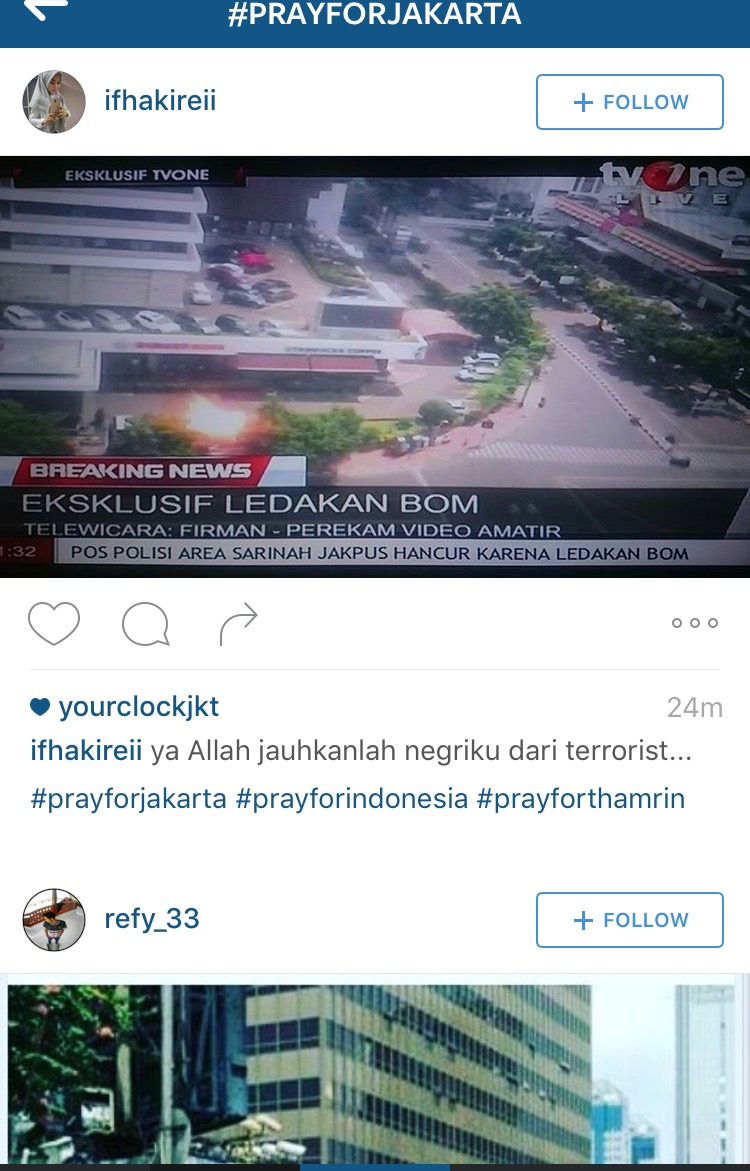Go back using the top arrow
Image resolution: width=750 pixels, height=1171 pixels.
45,9
